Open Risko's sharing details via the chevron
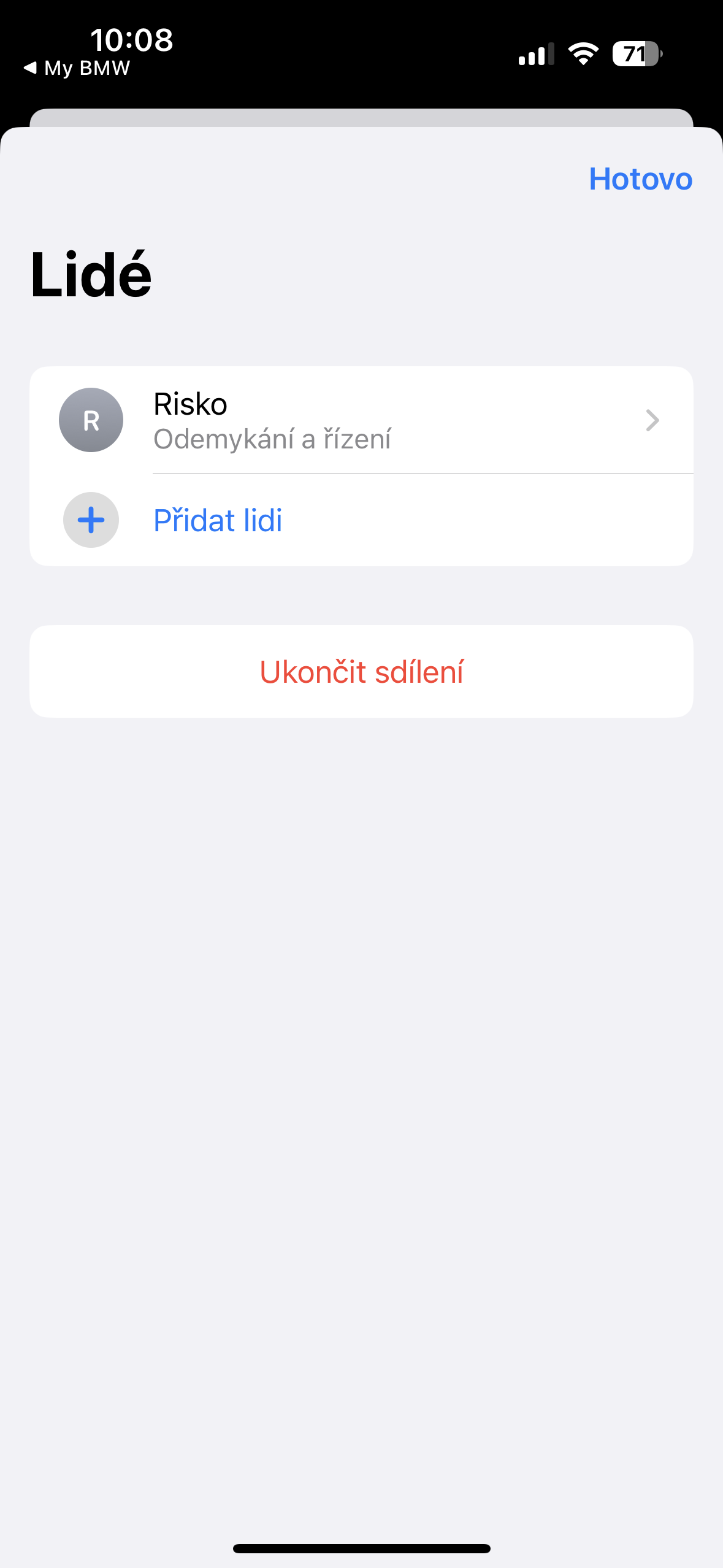Screen dimensions: 723x1568 [653, 420]
